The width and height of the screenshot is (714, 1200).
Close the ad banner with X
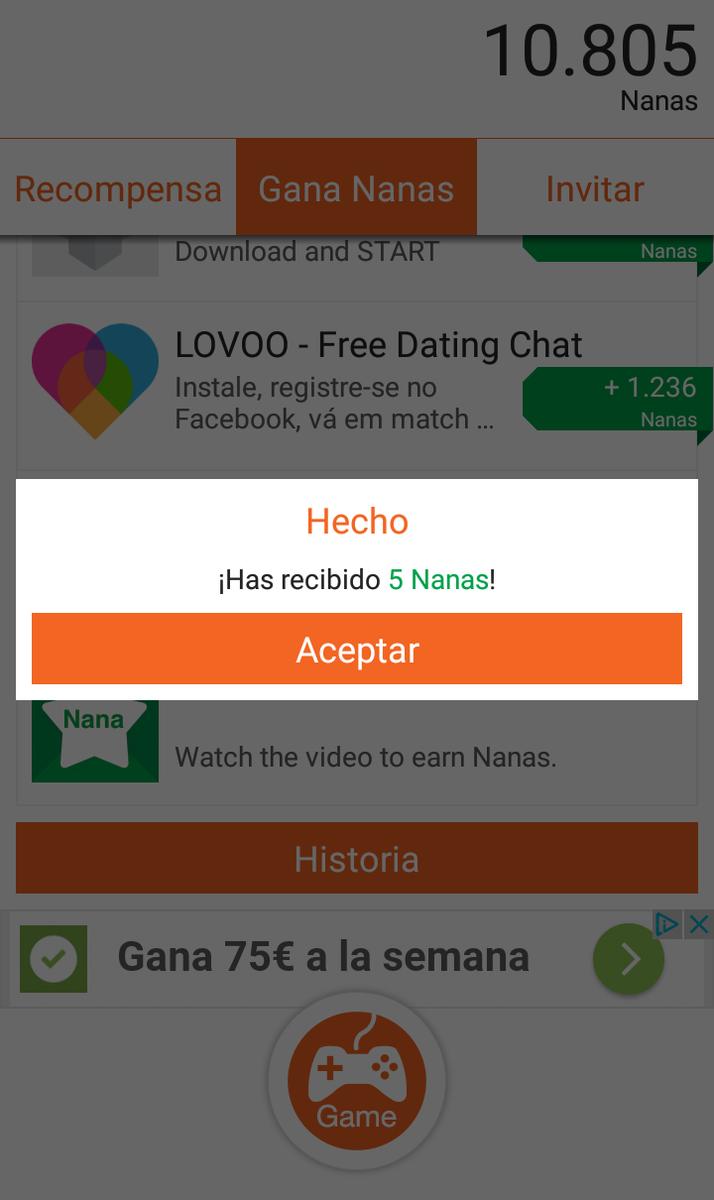pos(700,925)
